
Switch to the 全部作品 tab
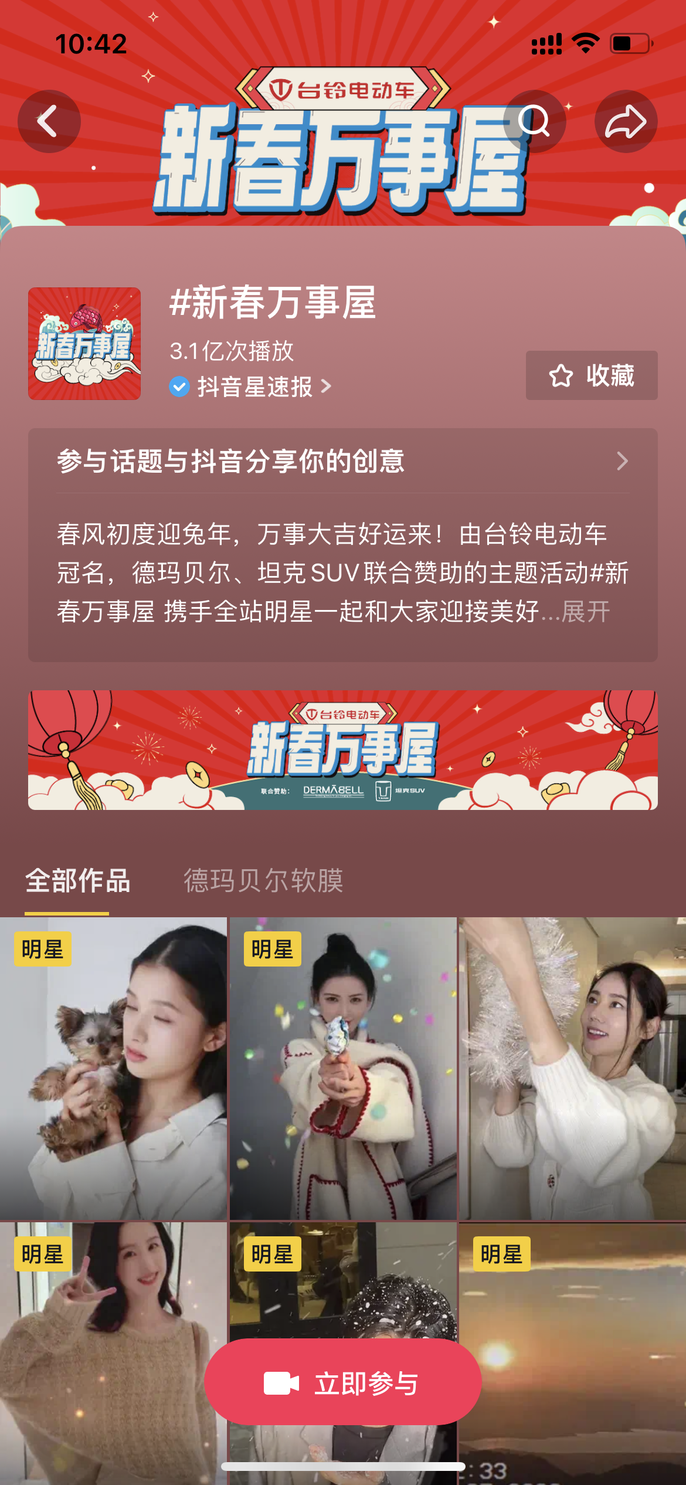tap(78, 881)
